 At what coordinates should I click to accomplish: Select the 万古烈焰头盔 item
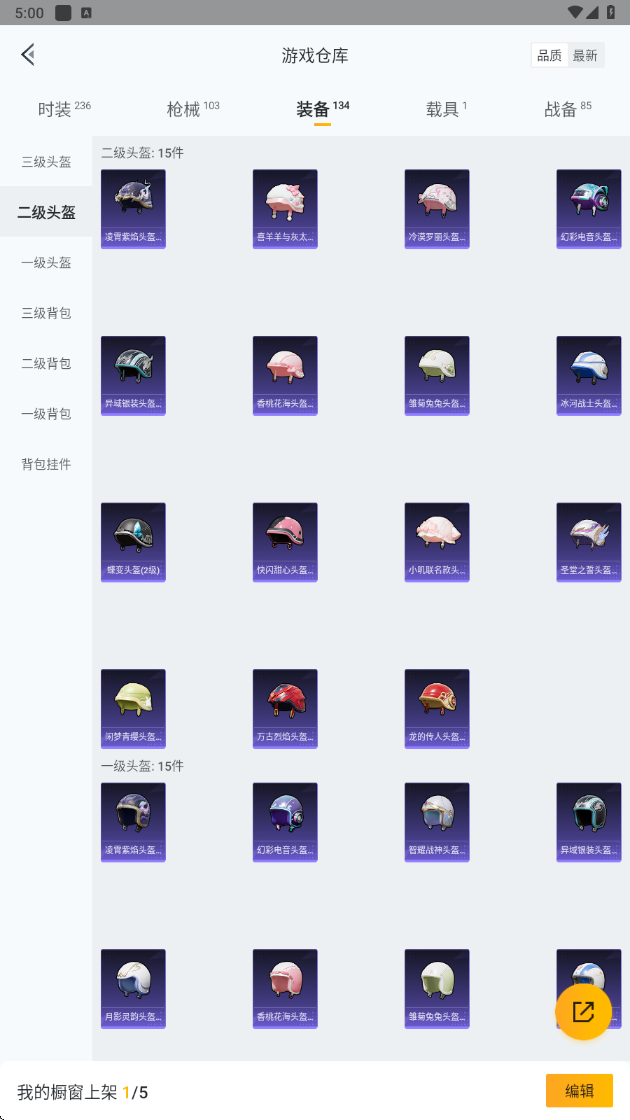coord(285,709)
